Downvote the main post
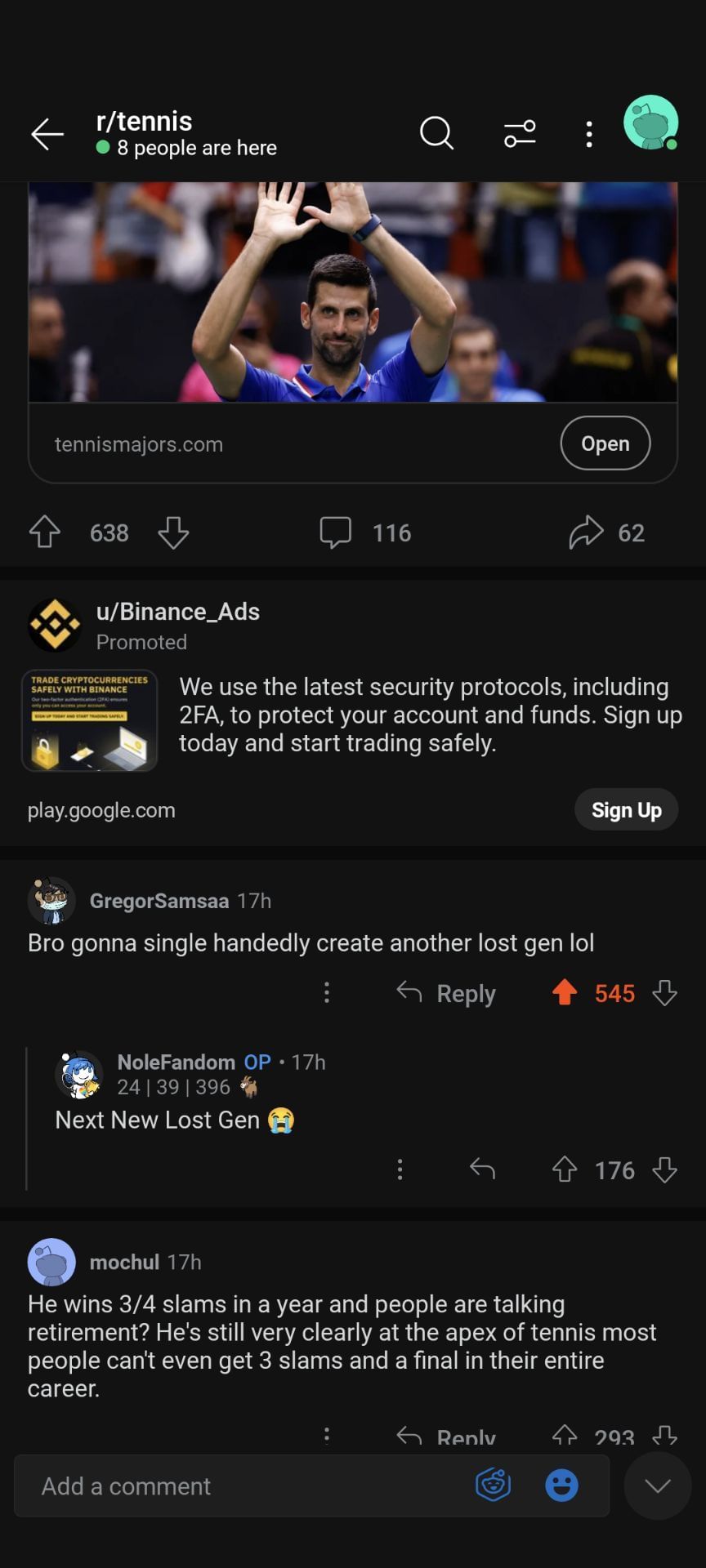The height and width of the screenshot is (1568, 706). pyautogui.click(x=173, y=532)
